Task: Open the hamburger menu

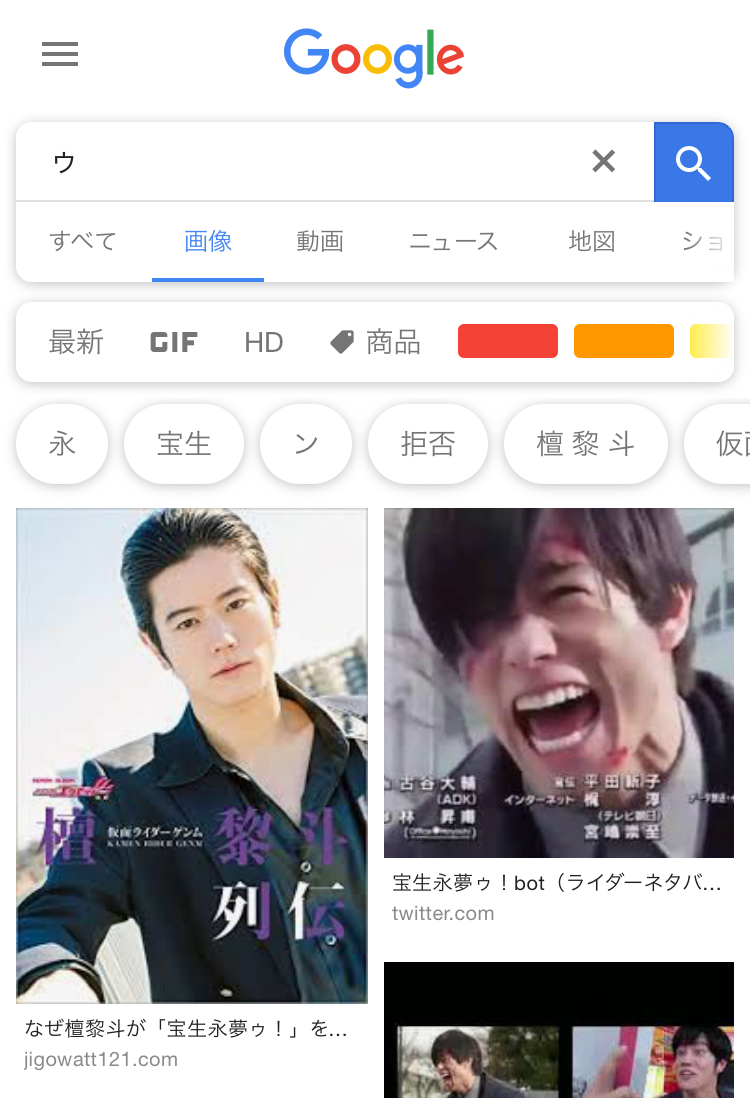Action: (60, 54)
